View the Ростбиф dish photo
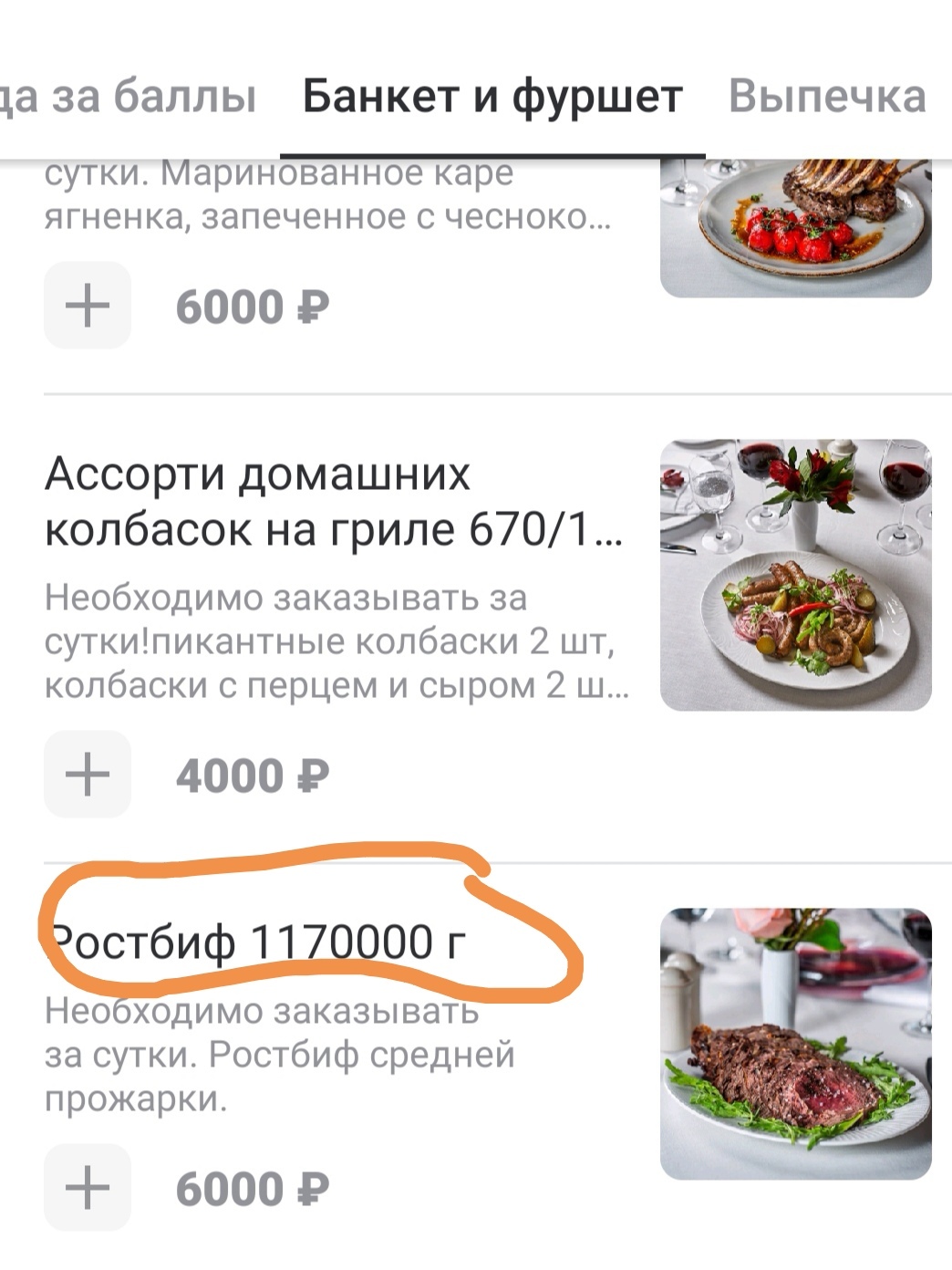This screenshot has height=1270, width=952. [795, 1044]
